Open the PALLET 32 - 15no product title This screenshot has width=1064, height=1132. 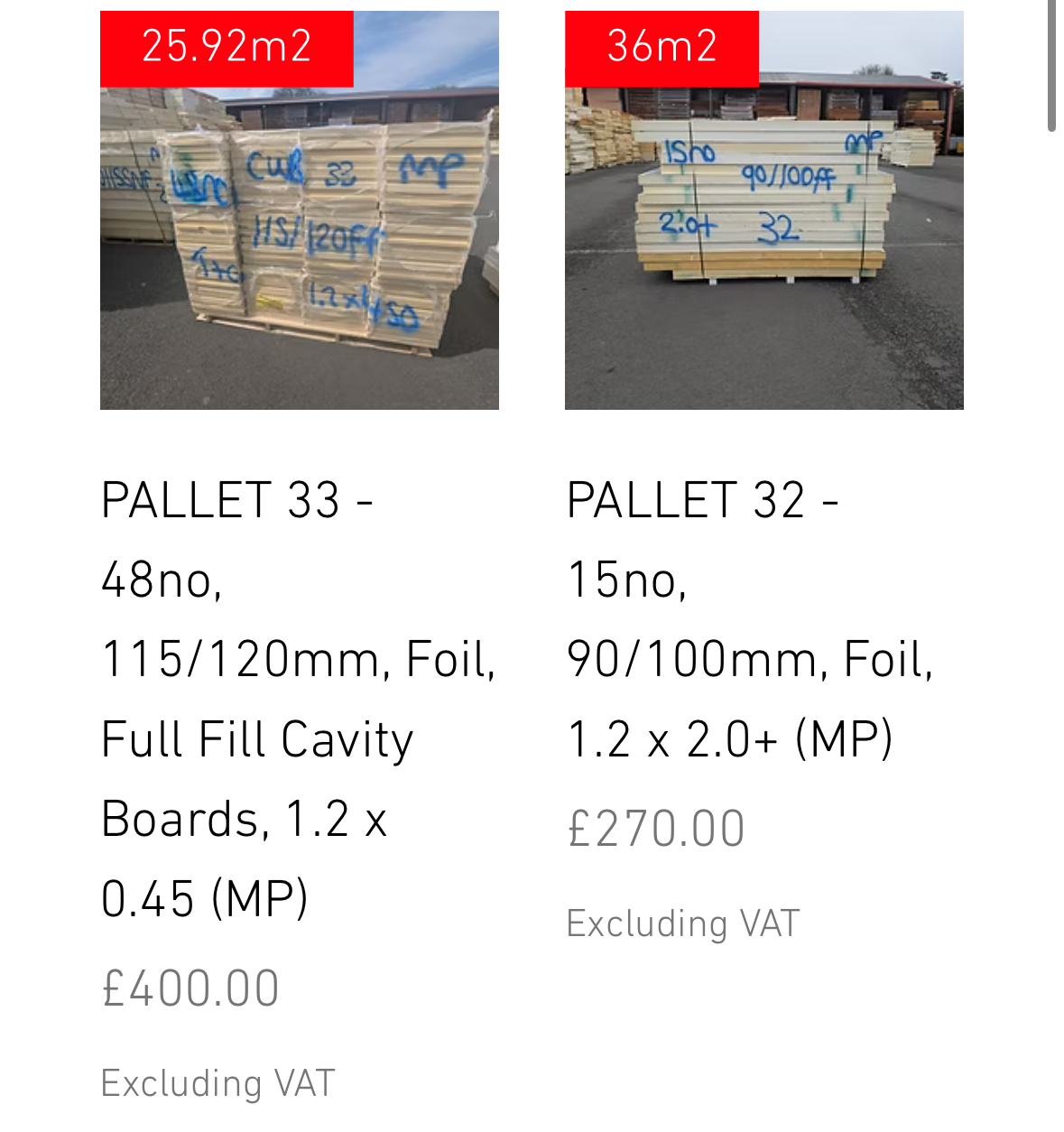tap(749, 619)
